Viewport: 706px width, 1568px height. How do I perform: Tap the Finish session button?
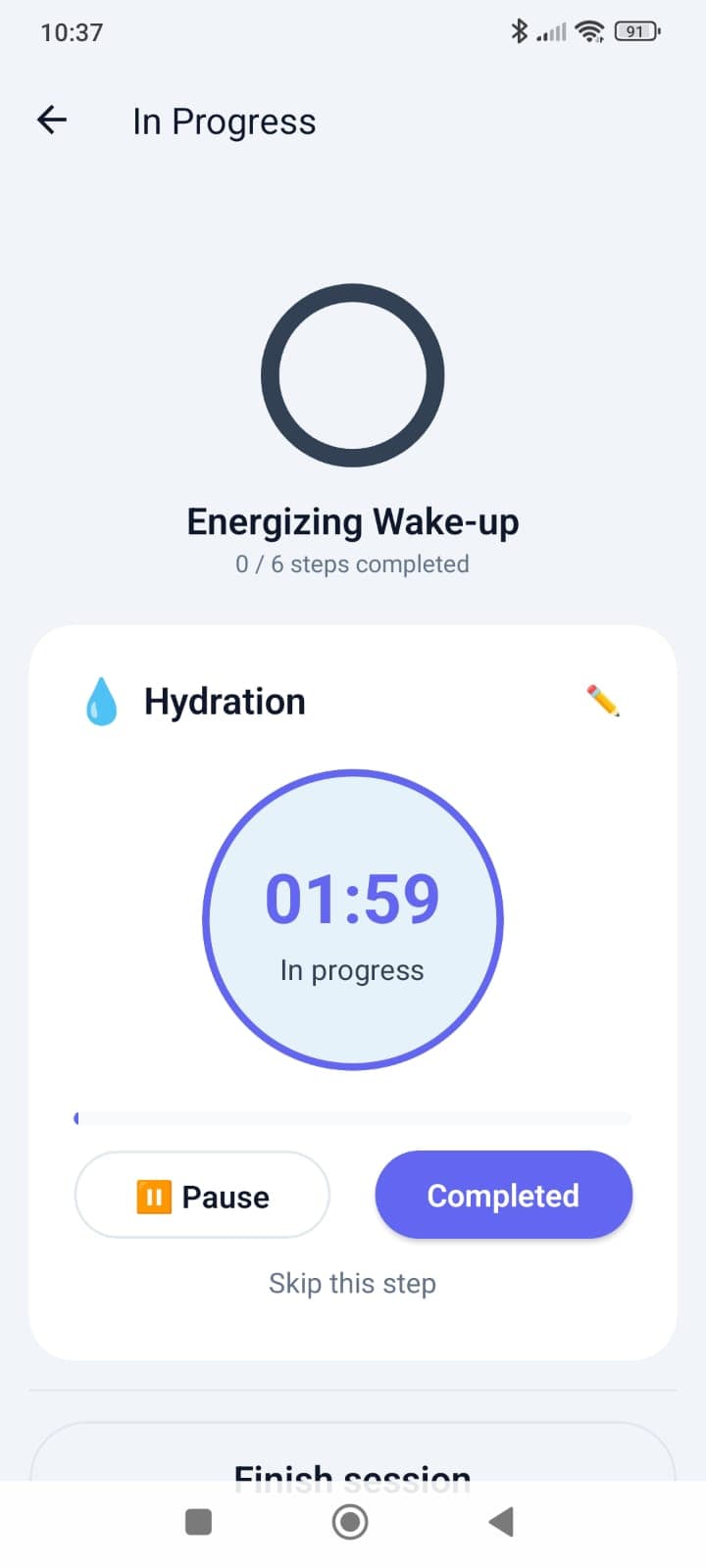[352, 1473]
